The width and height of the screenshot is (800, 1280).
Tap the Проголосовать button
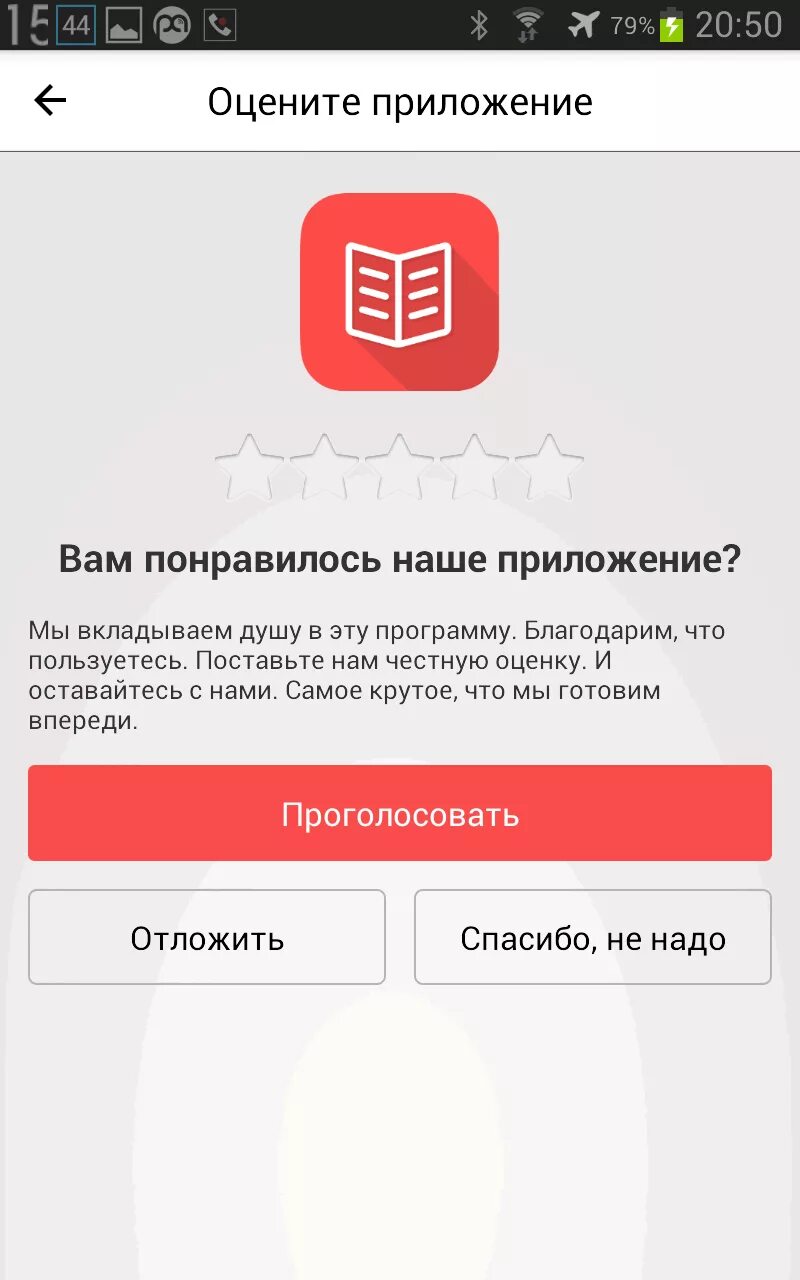[x=400, y=814]
